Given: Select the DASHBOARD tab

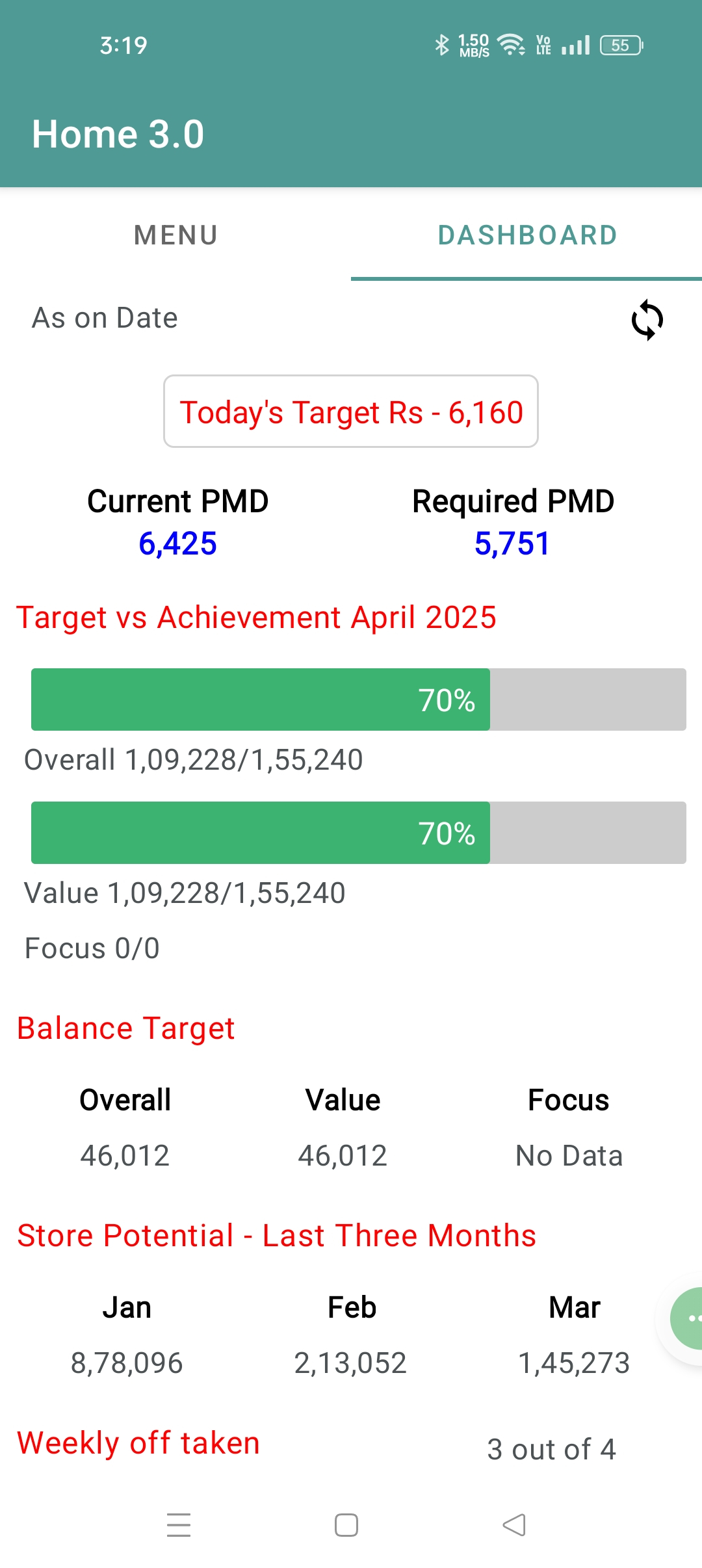Looking at the screenshot, I should tap(526, 235).
